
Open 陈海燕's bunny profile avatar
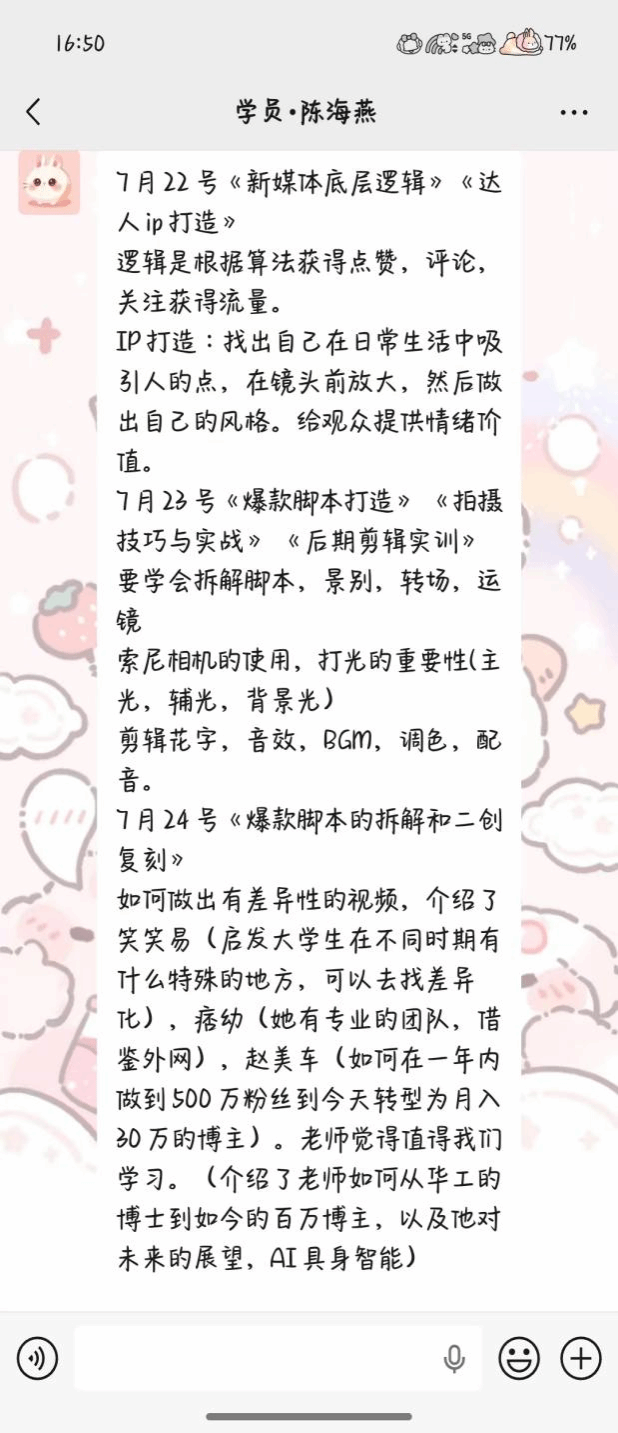tap(49, 183)
